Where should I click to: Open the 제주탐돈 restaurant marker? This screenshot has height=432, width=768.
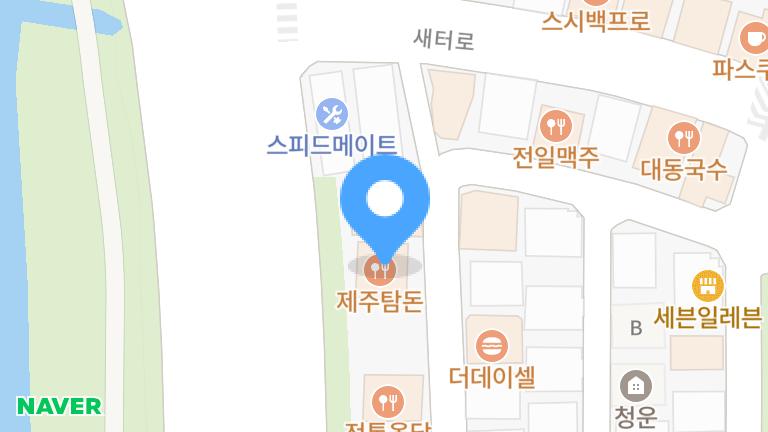pyautogui.click(x=379, y=269)
